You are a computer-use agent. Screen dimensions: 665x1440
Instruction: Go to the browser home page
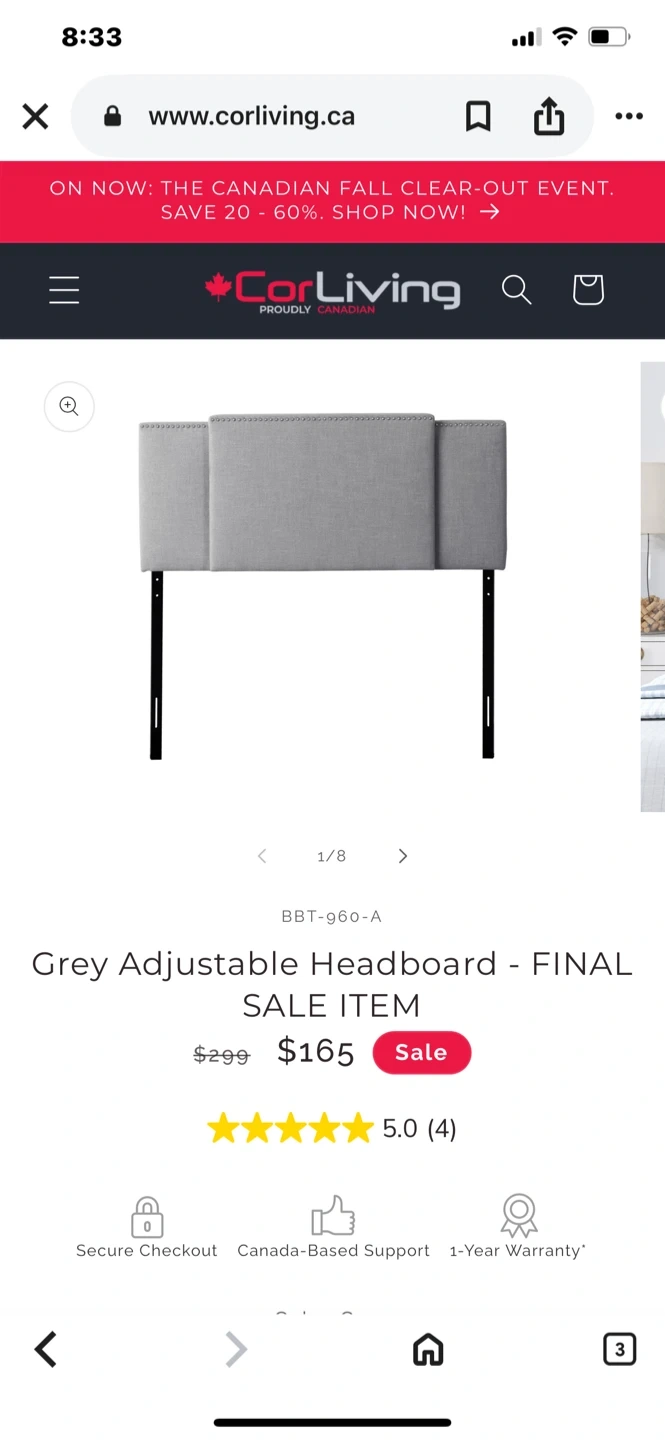428,1349
